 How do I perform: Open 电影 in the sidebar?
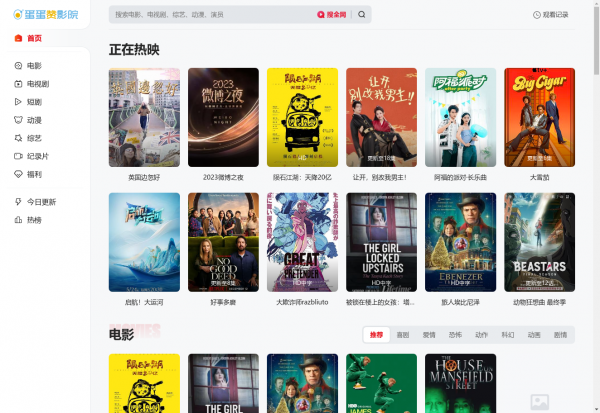[x=34, y=65]
